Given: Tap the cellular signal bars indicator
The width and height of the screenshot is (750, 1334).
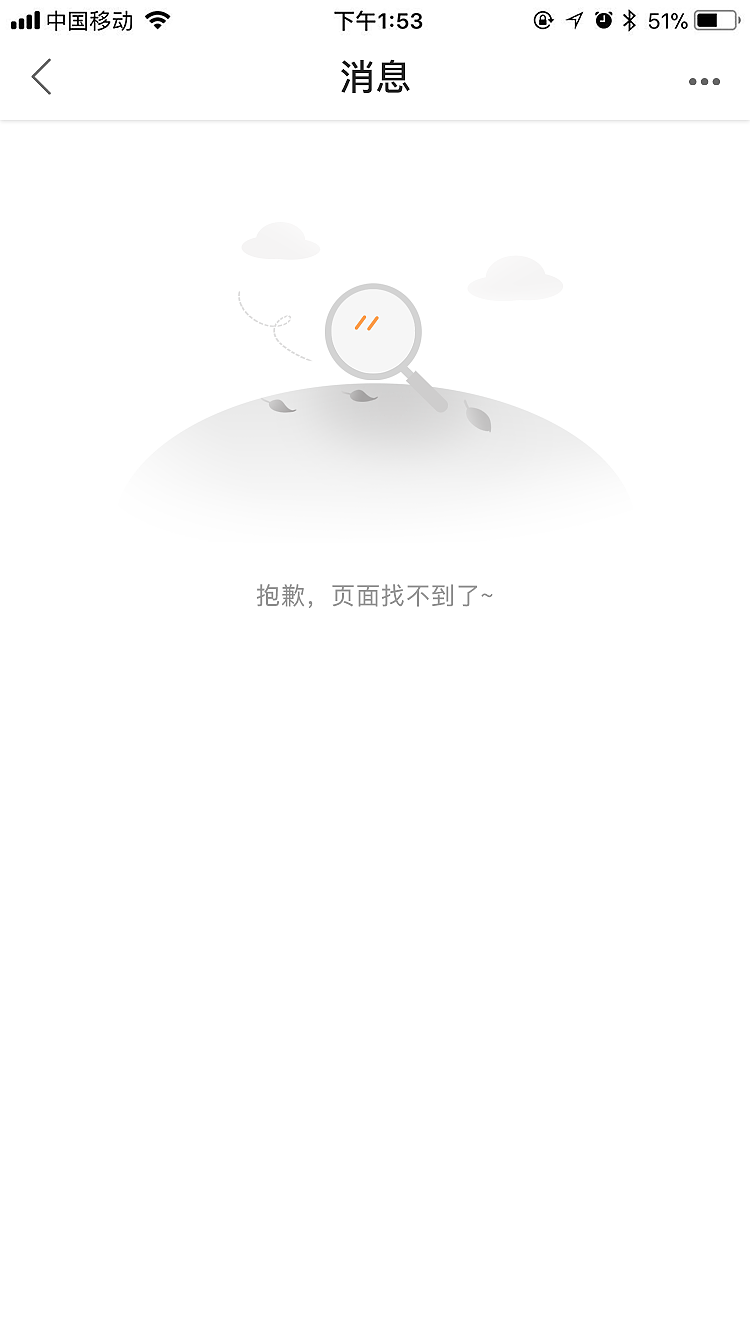Looking at the screenshot, I should click(x=25, y=18).
